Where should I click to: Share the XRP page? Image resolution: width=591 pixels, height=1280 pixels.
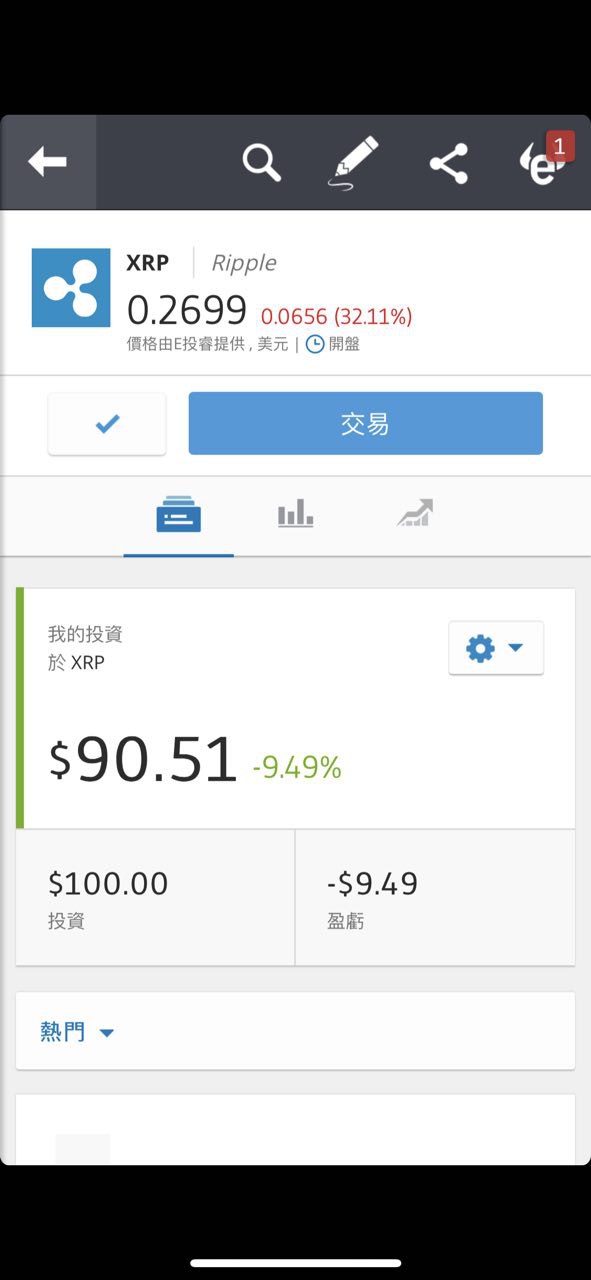pyautogui.click(x=448, y=163)
